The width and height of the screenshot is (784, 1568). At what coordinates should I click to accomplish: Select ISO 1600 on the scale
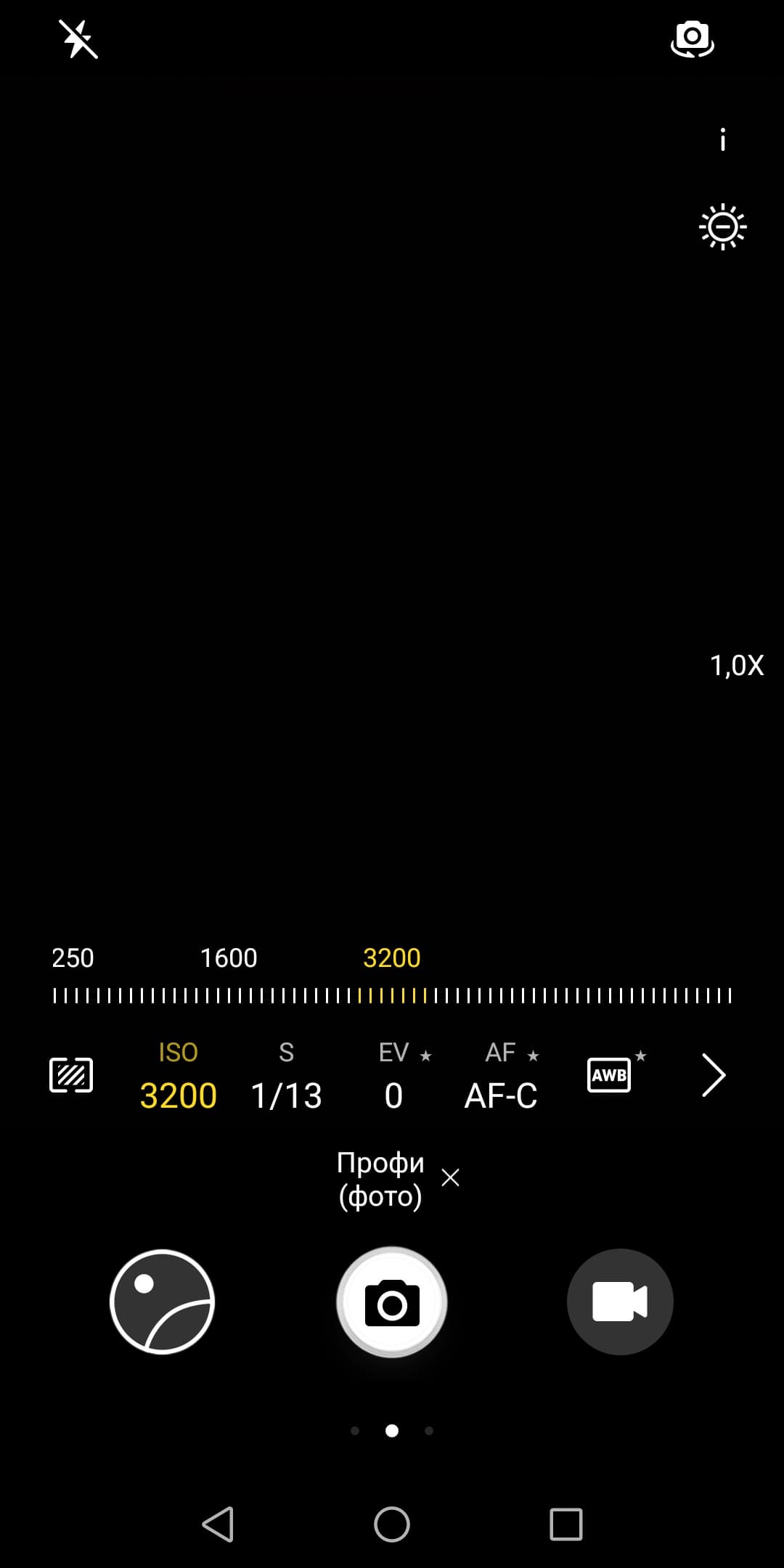pos(229,958)
